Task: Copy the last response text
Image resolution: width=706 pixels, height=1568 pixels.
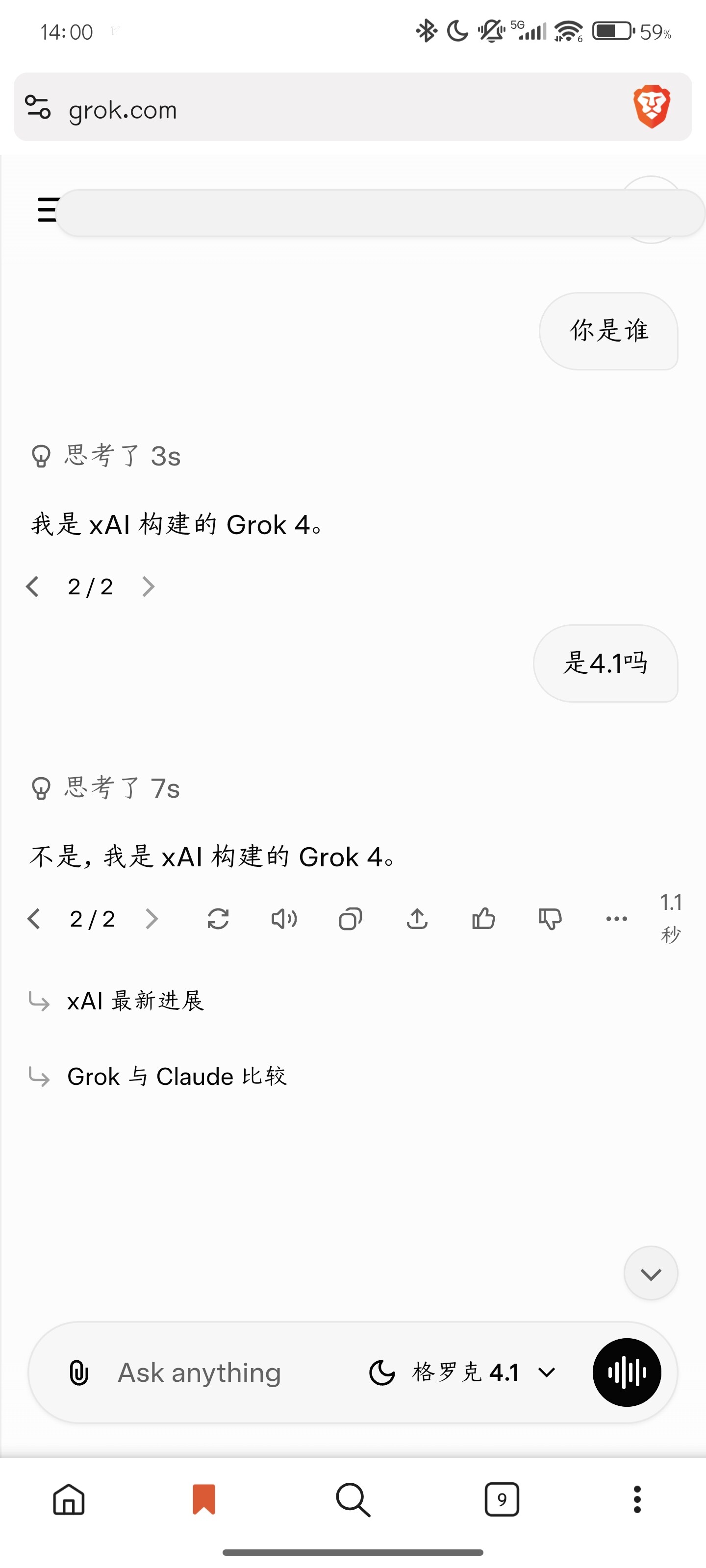Action: tap(350, 919)
